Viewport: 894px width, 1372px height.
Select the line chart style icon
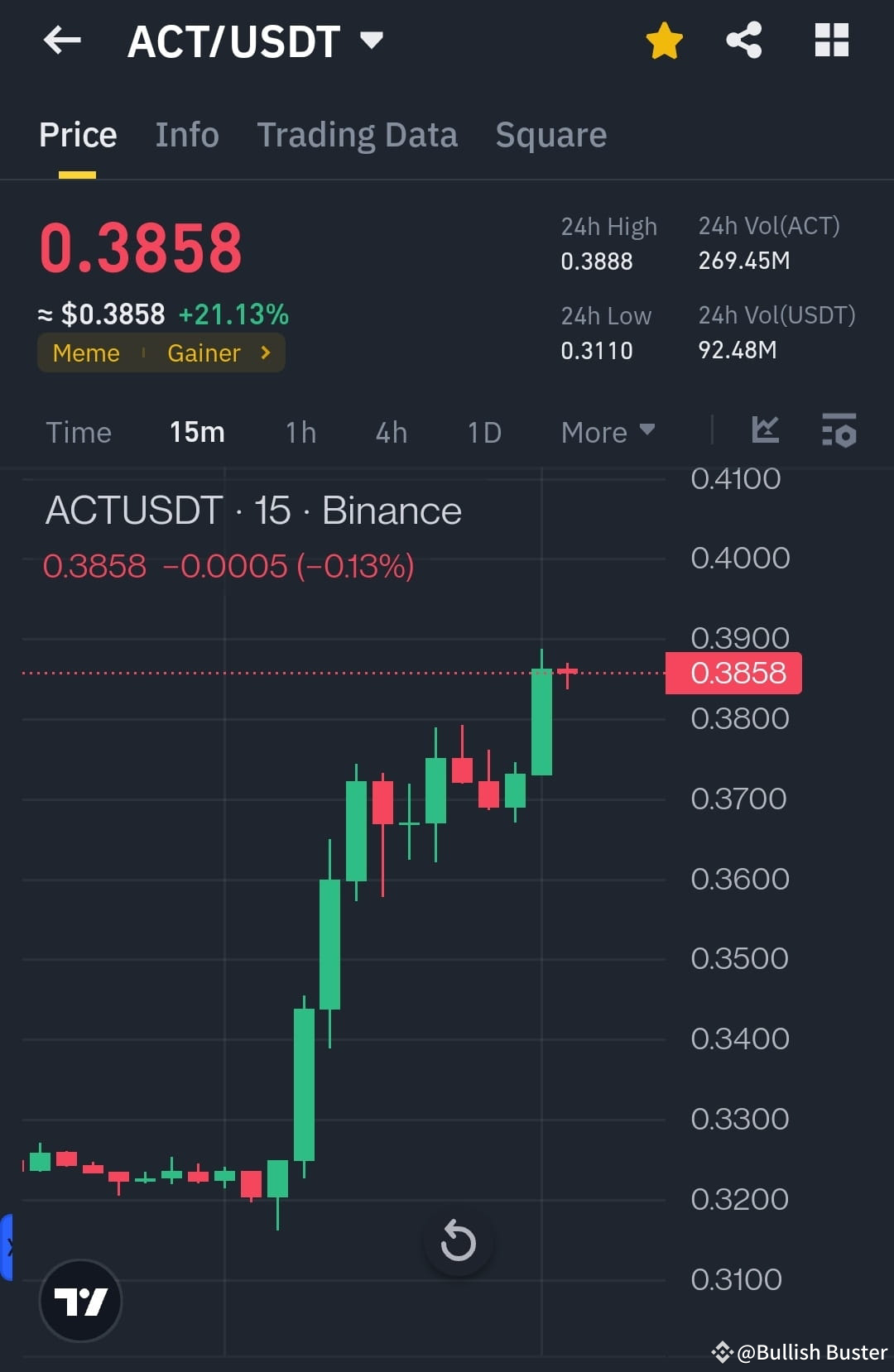point(766,431)
